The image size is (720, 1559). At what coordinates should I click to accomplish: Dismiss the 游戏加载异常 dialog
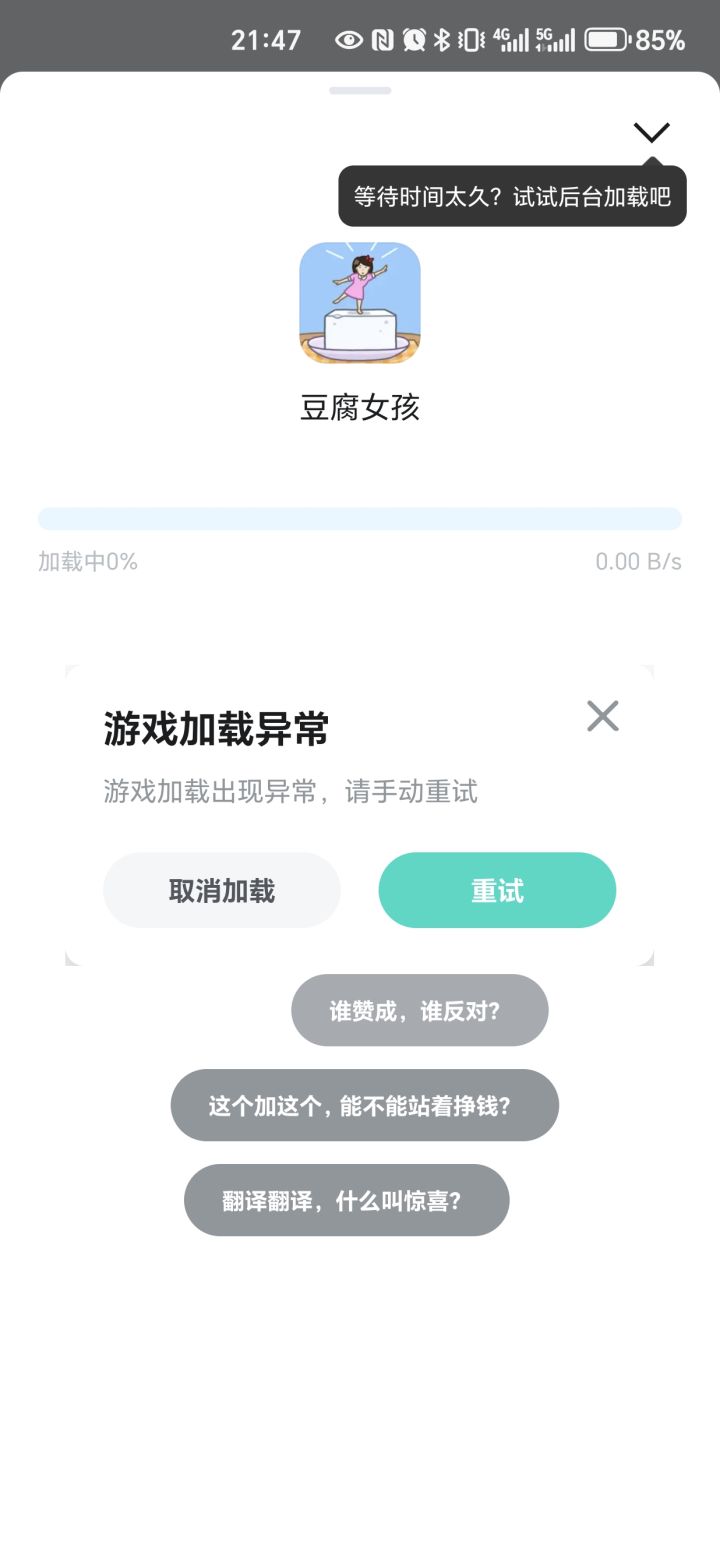click(x=602, y=716)
